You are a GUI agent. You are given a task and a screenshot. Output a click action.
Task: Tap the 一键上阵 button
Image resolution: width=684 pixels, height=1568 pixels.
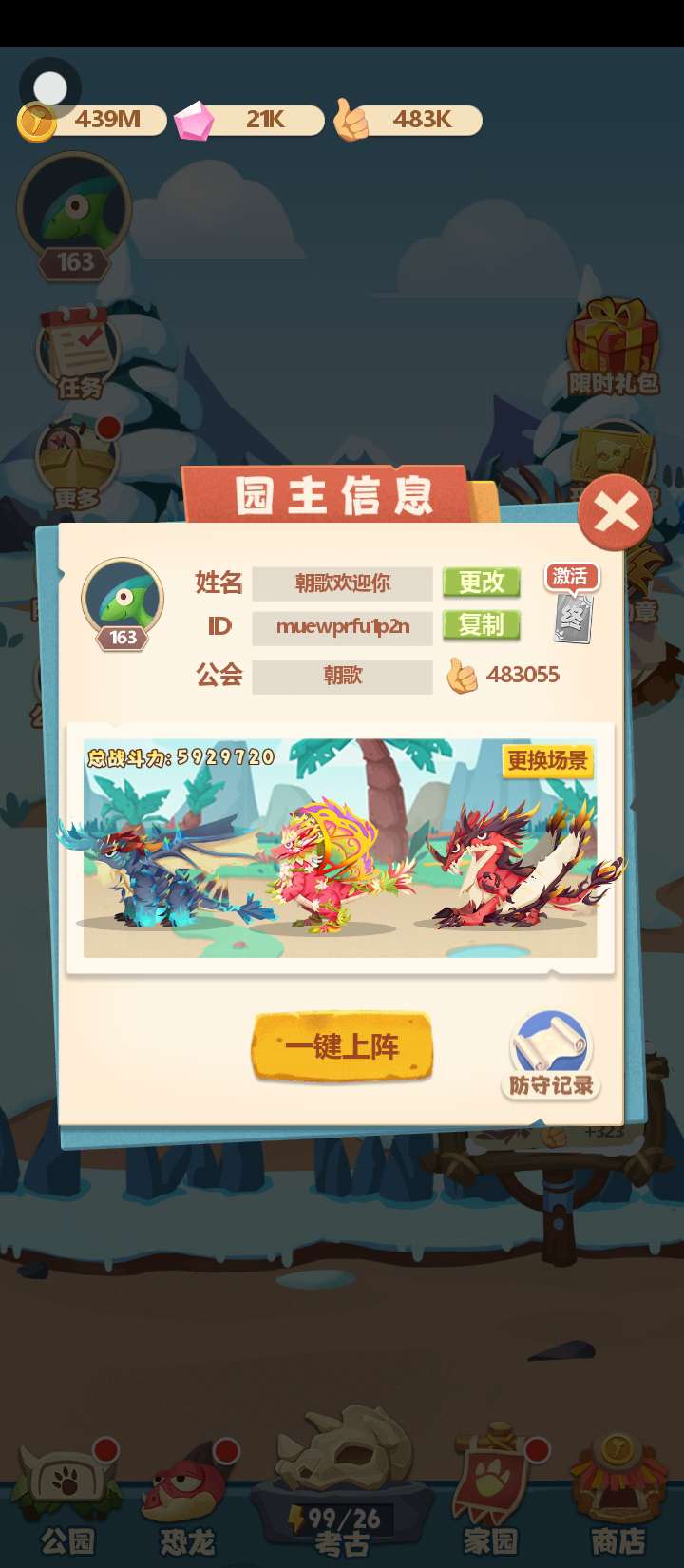pos(342,1046)
